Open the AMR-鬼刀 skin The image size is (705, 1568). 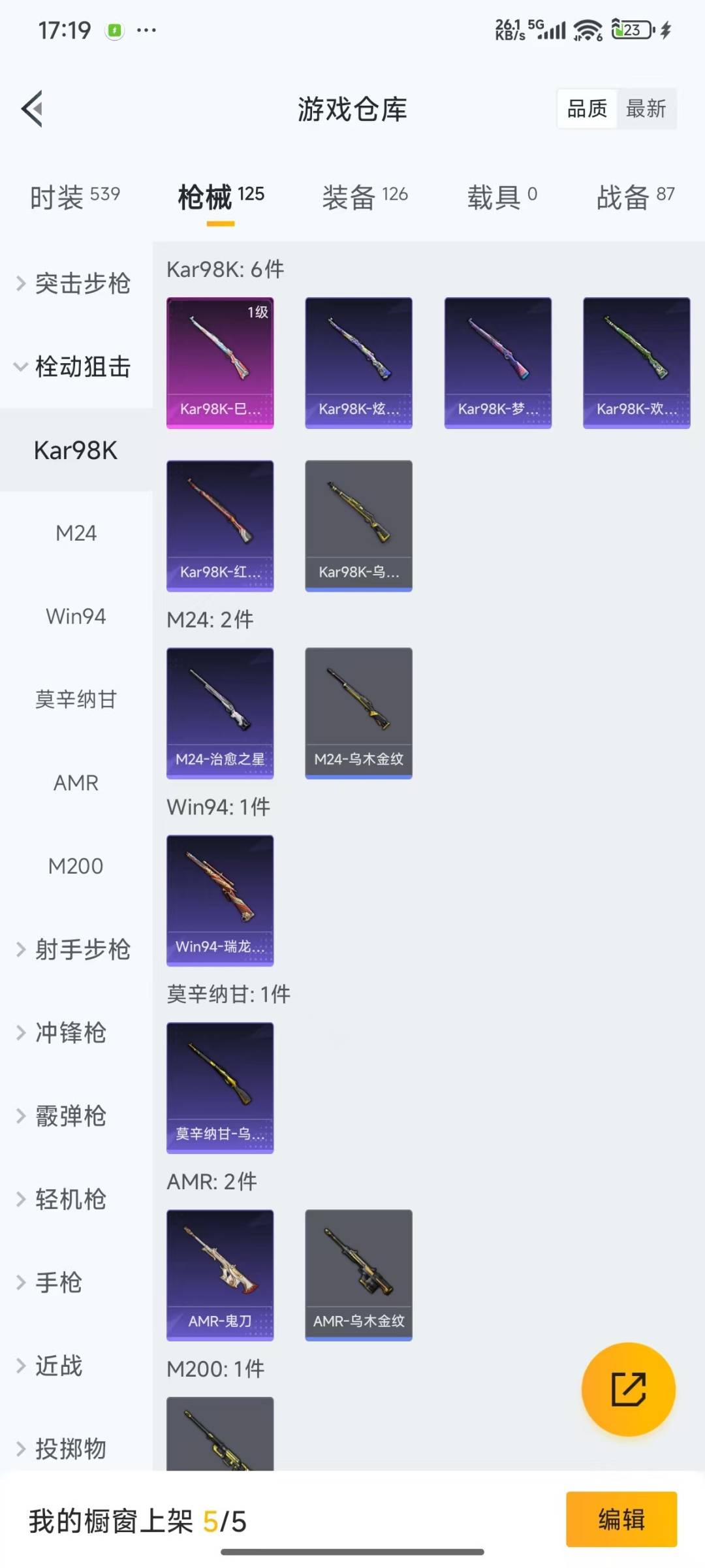pos(220,1275)
